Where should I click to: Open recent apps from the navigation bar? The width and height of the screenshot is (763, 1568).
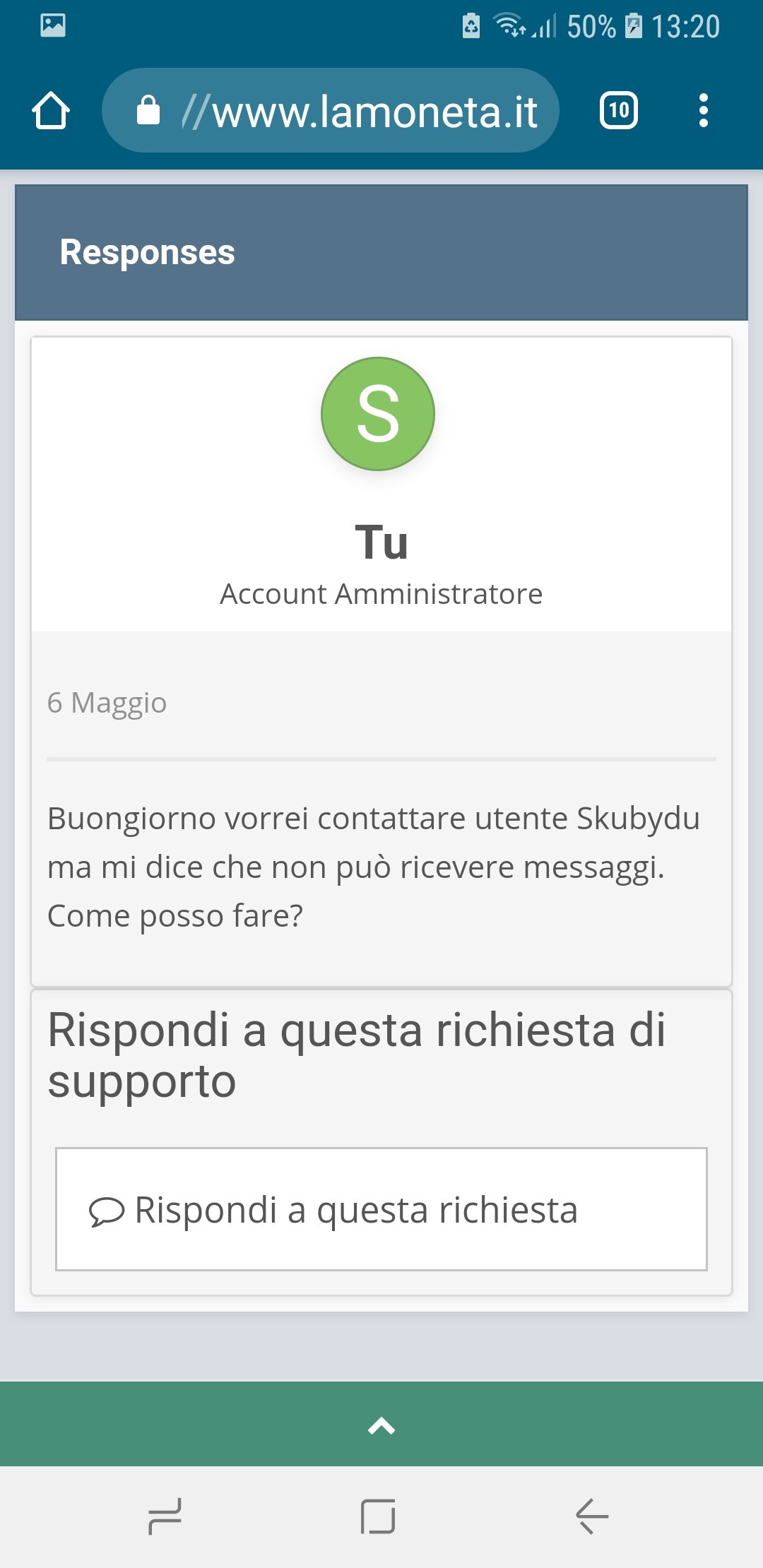tap(165, 1516)
